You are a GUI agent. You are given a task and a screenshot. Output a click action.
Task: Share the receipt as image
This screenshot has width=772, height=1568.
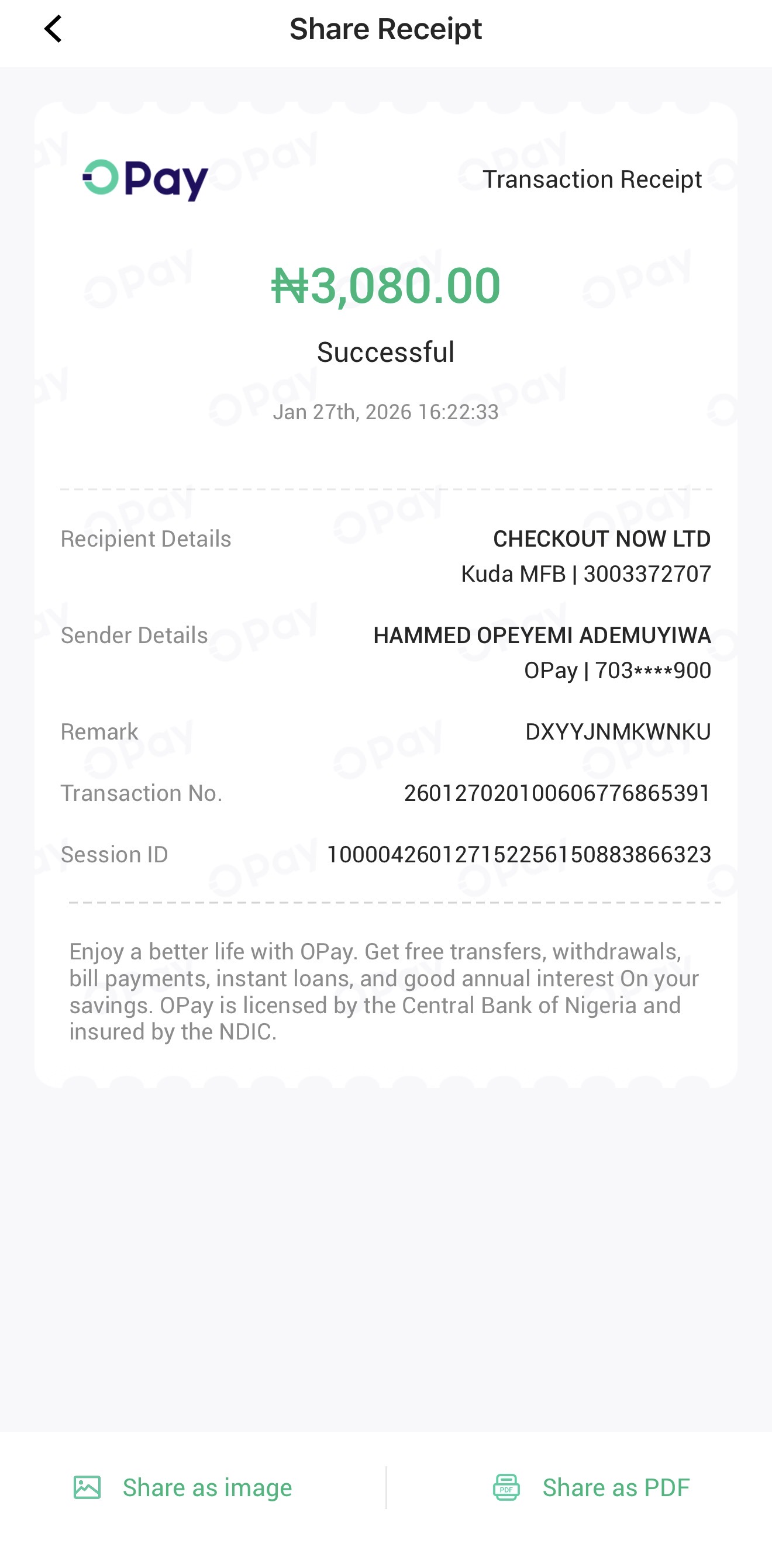[x=183, y=1488]
